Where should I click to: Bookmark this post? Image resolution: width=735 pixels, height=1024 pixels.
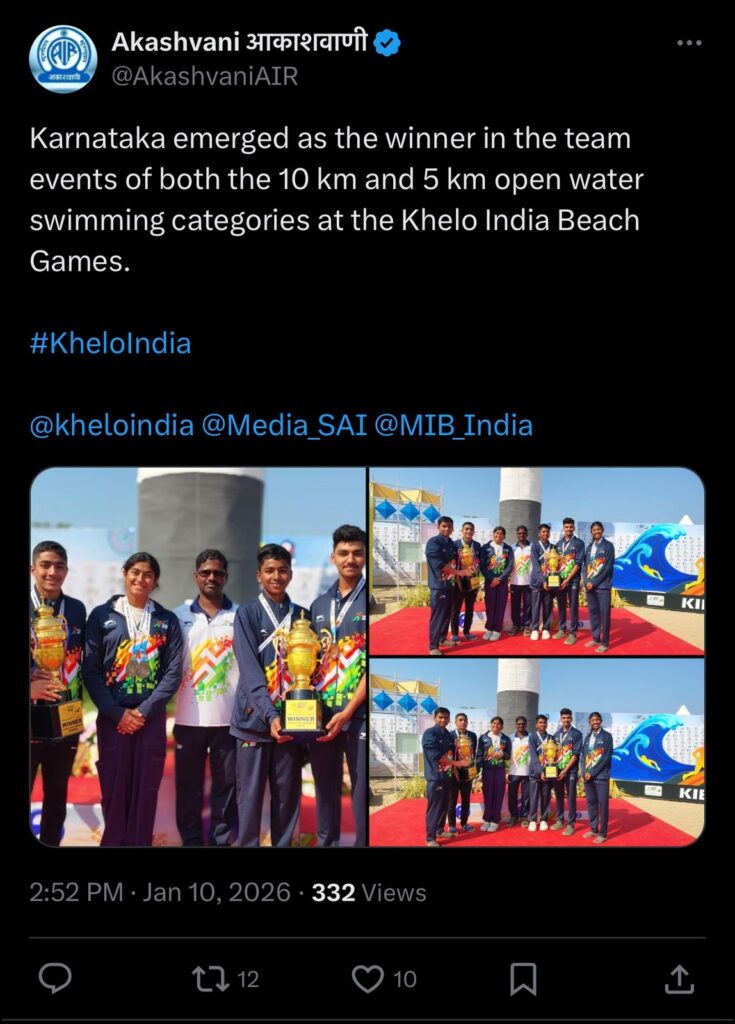pos(523,978)
